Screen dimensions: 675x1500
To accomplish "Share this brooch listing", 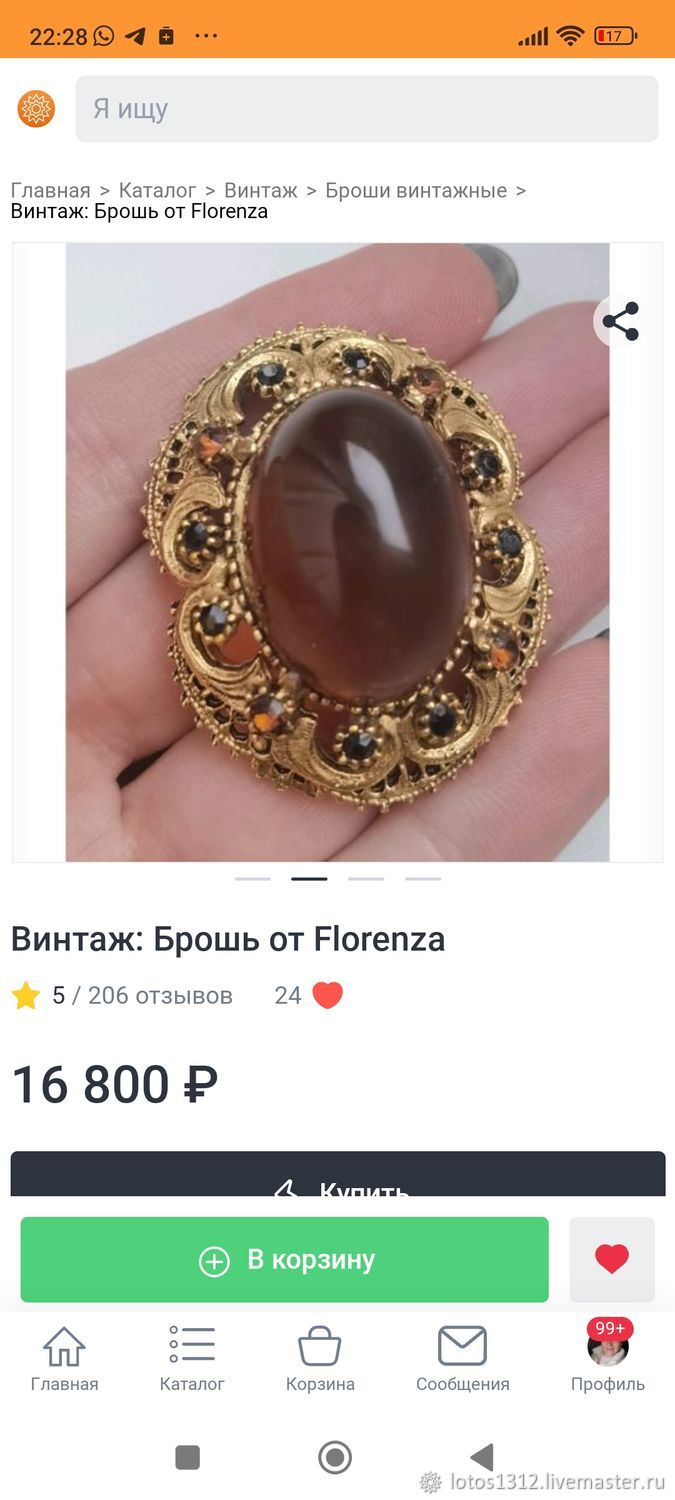I will (x=620, y=321).
